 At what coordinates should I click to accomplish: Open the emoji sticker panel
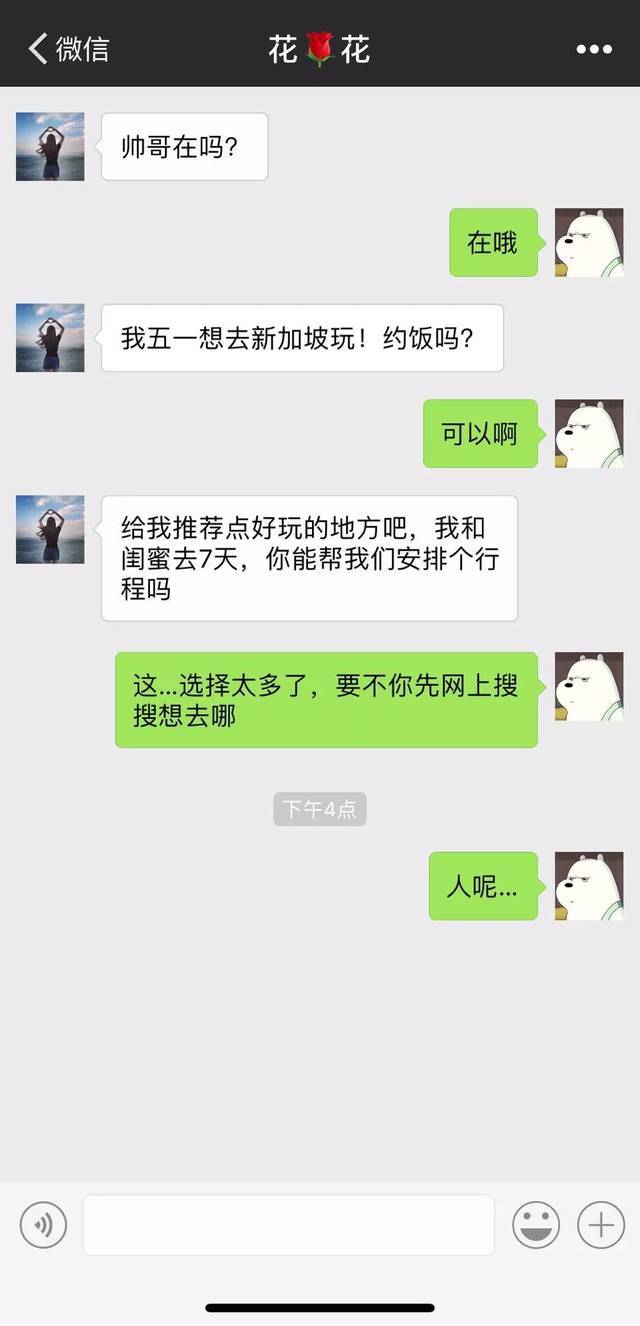click(536, 1224)
